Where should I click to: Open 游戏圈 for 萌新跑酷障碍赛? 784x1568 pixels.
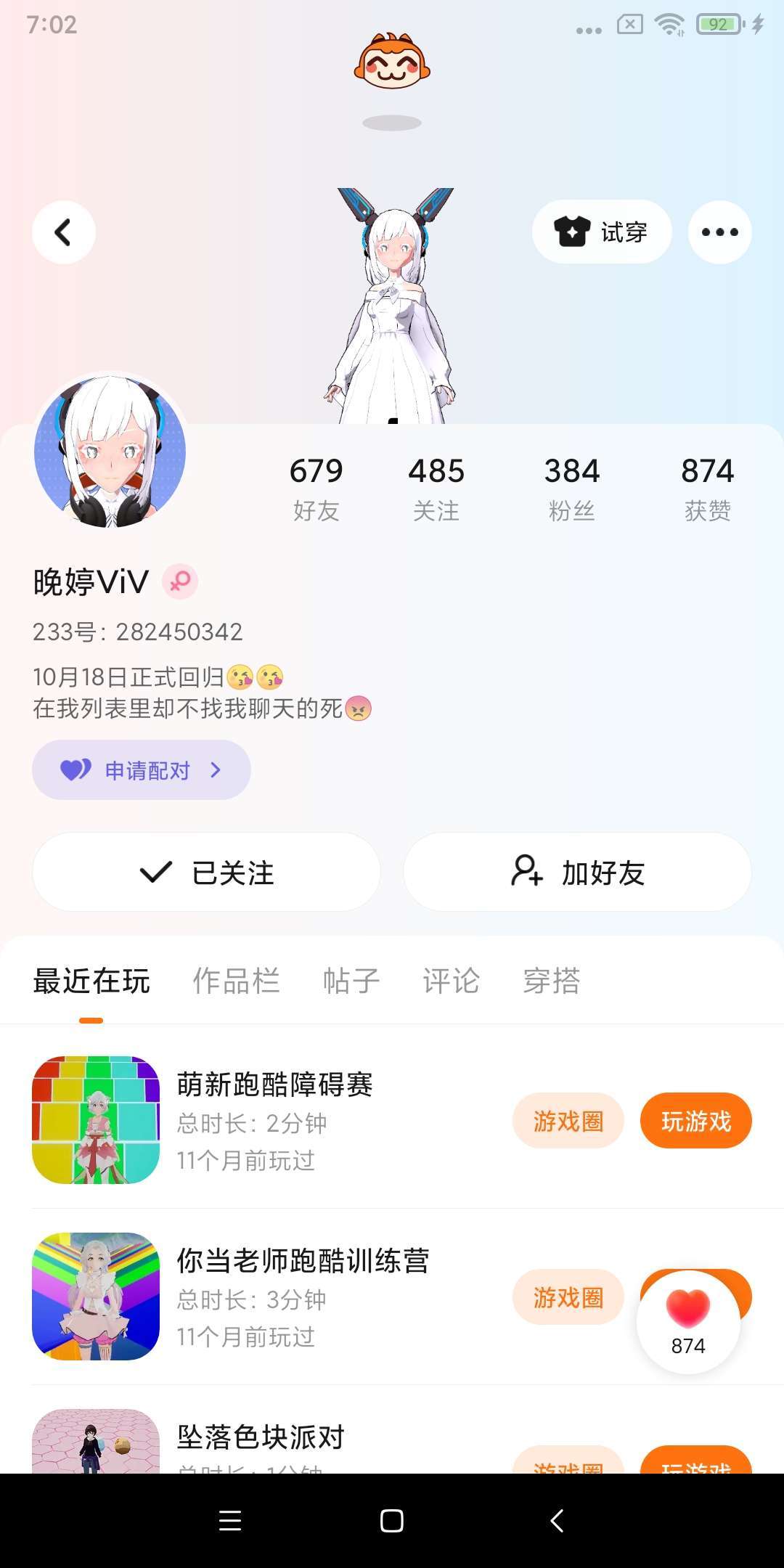pos(568,1122)
